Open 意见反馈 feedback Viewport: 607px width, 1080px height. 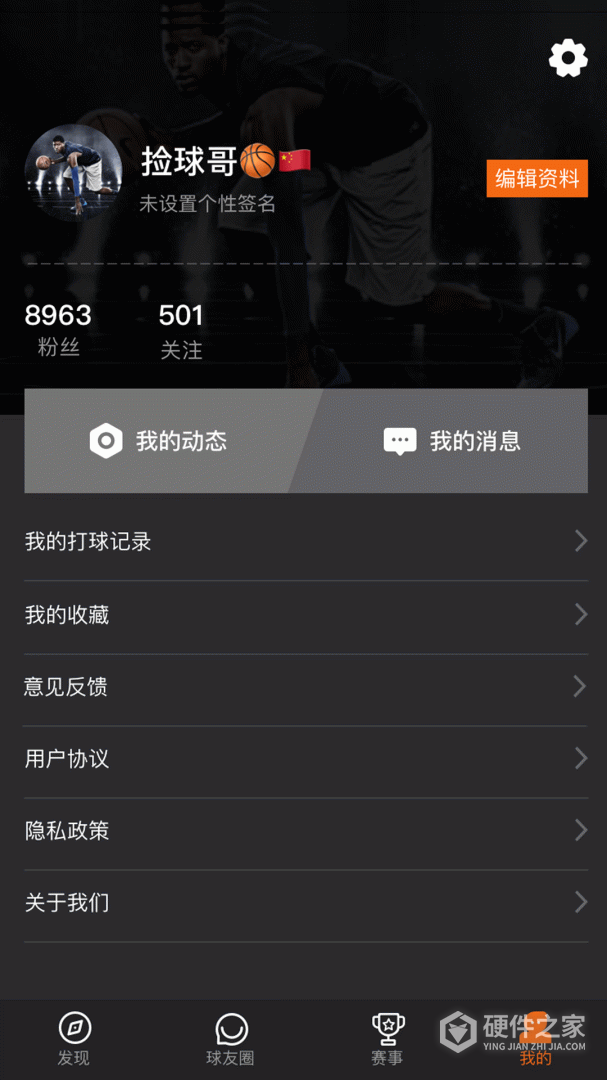pos(305,687)
